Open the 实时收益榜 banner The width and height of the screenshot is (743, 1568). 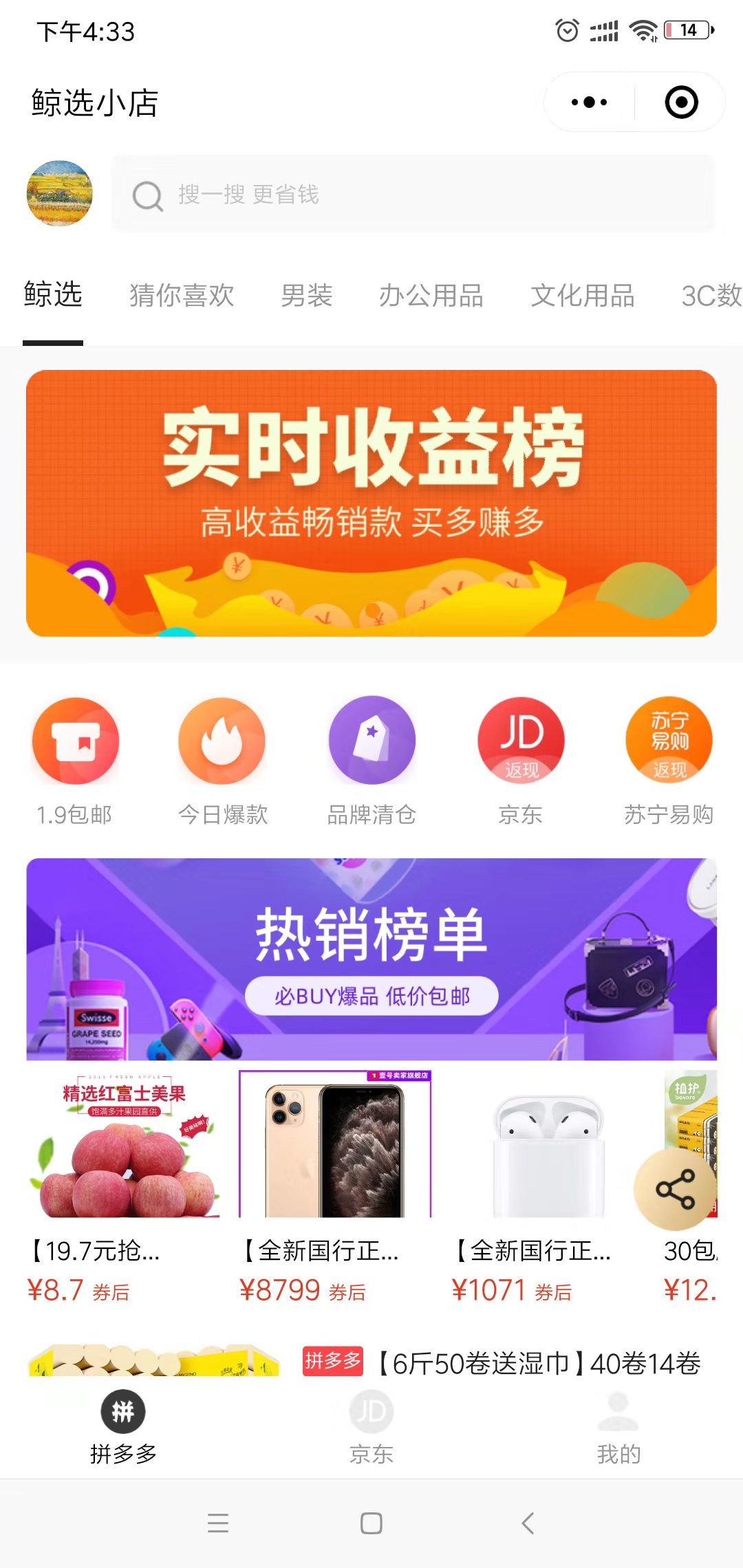click(371, 503)
